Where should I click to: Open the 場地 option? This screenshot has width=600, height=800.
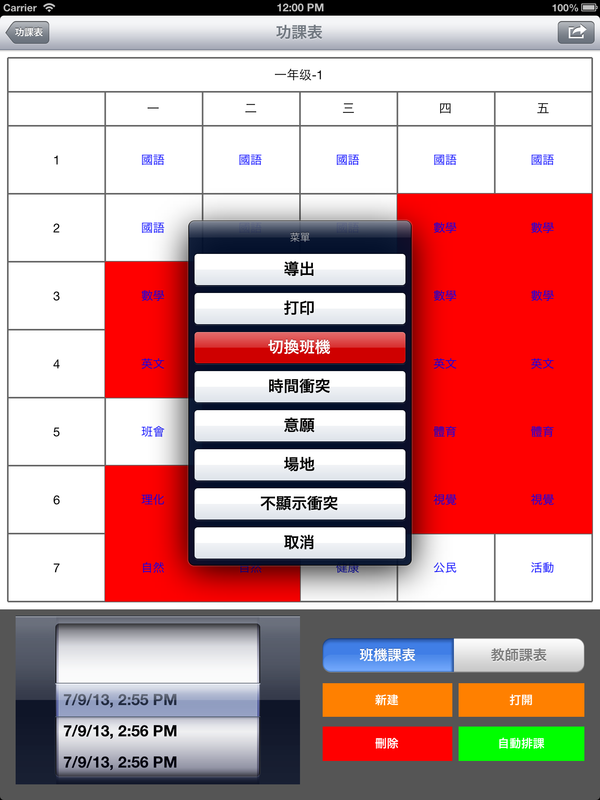[300, 464]
